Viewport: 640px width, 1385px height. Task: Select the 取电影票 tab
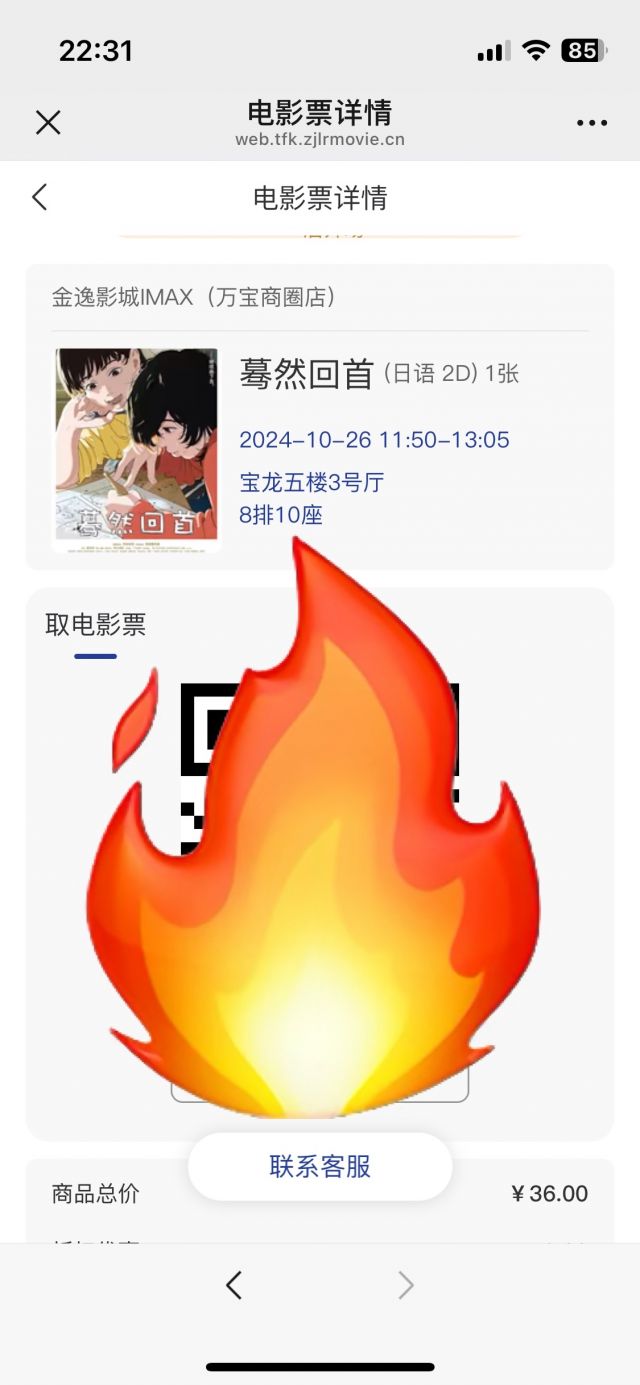tap(96, 626)
